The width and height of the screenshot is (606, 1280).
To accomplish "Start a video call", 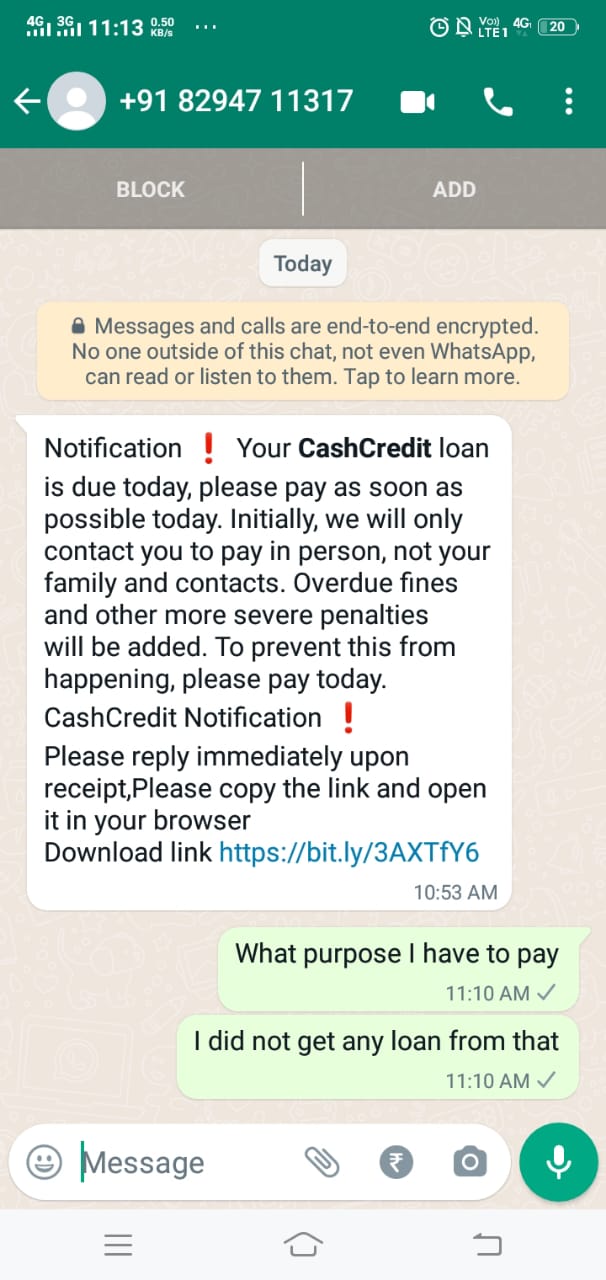I will pyautogui.click(x=418, y=101).
